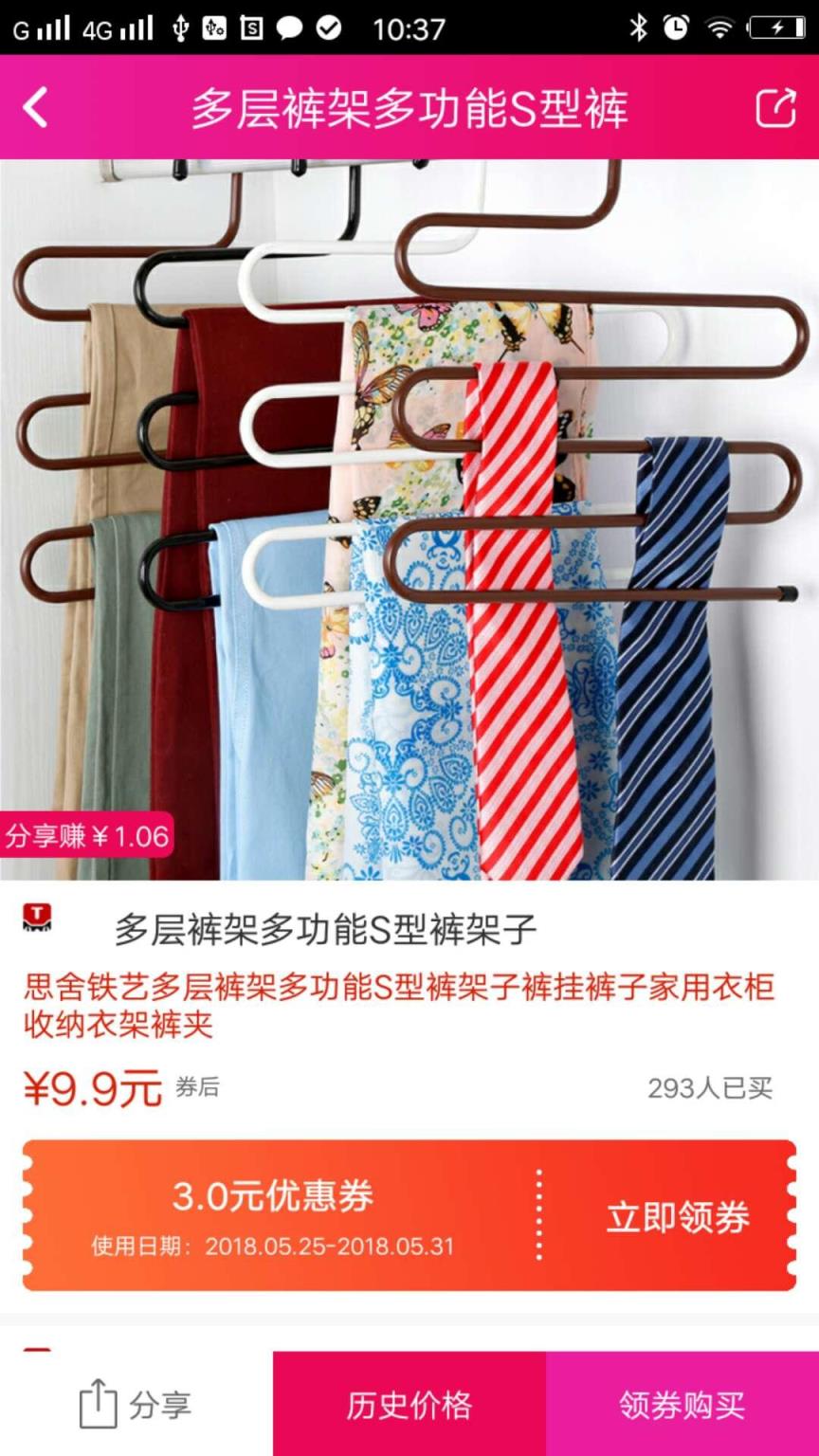View 历史价格 price history
819x1456 pixels.
point(409,1404)
